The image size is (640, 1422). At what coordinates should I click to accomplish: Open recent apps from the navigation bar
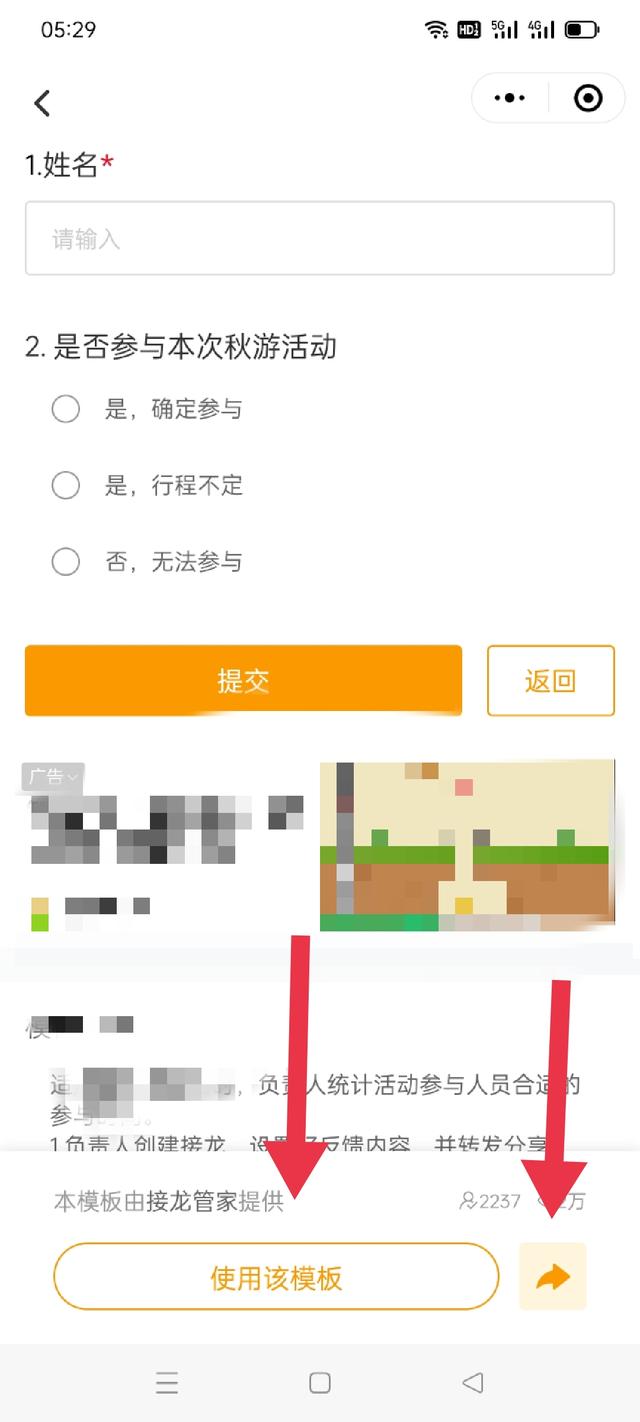(167, 1383)
